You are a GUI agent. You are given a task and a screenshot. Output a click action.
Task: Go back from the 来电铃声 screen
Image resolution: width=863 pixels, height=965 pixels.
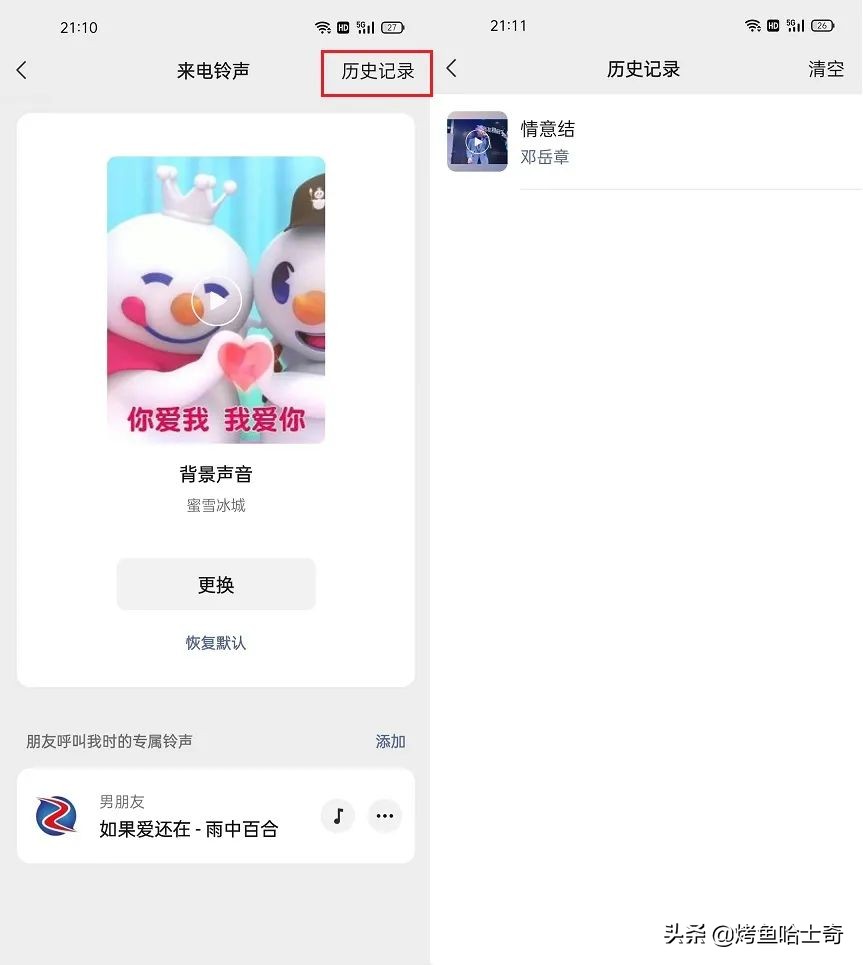coord(22,71)
